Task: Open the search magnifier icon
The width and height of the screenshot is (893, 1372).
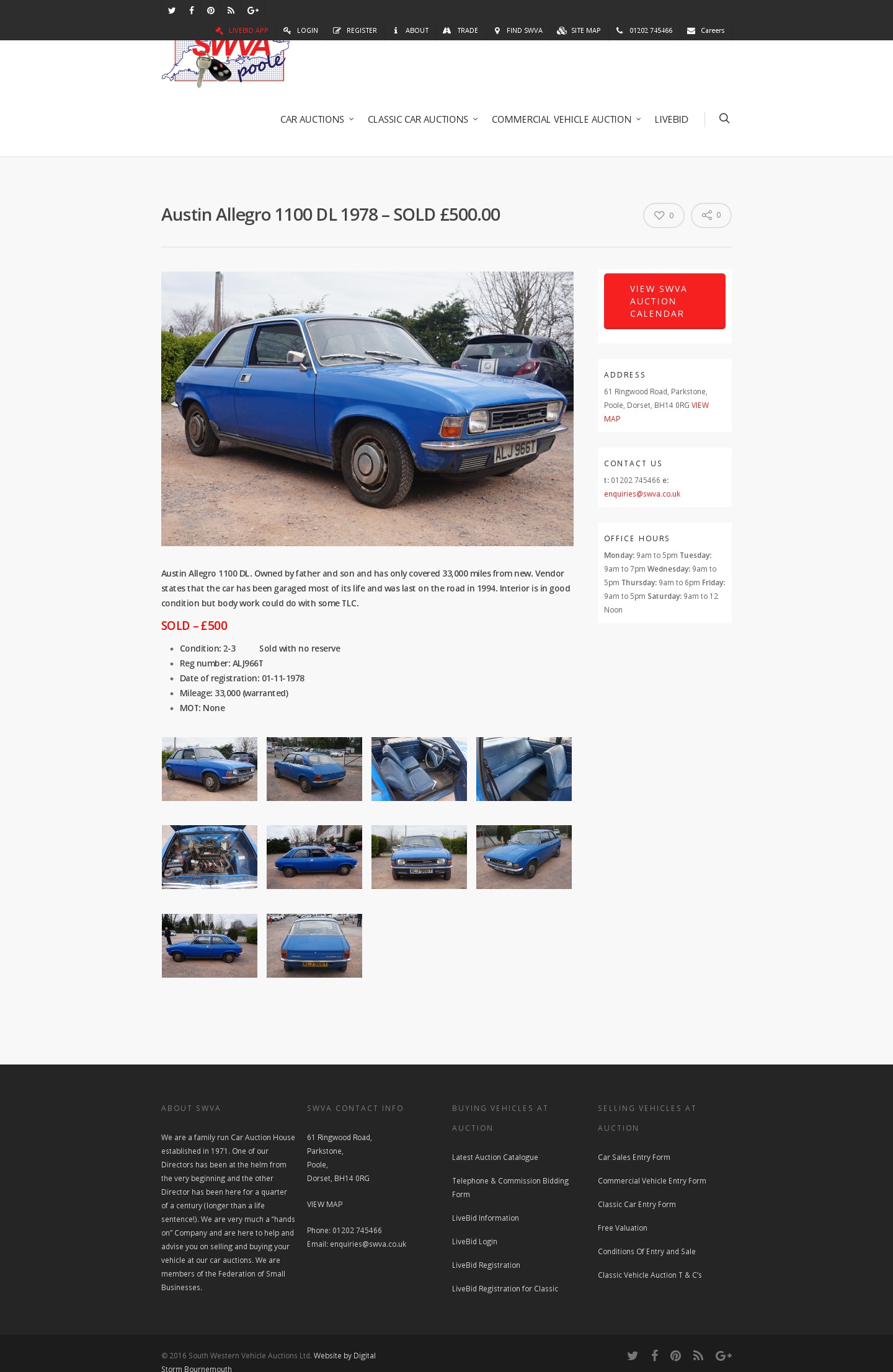Action: click(724, 118)
